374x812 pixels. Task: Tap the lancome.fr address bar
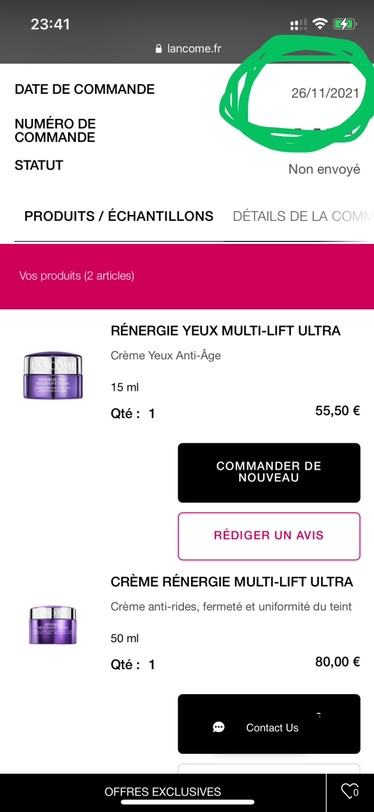pos(188,49)
